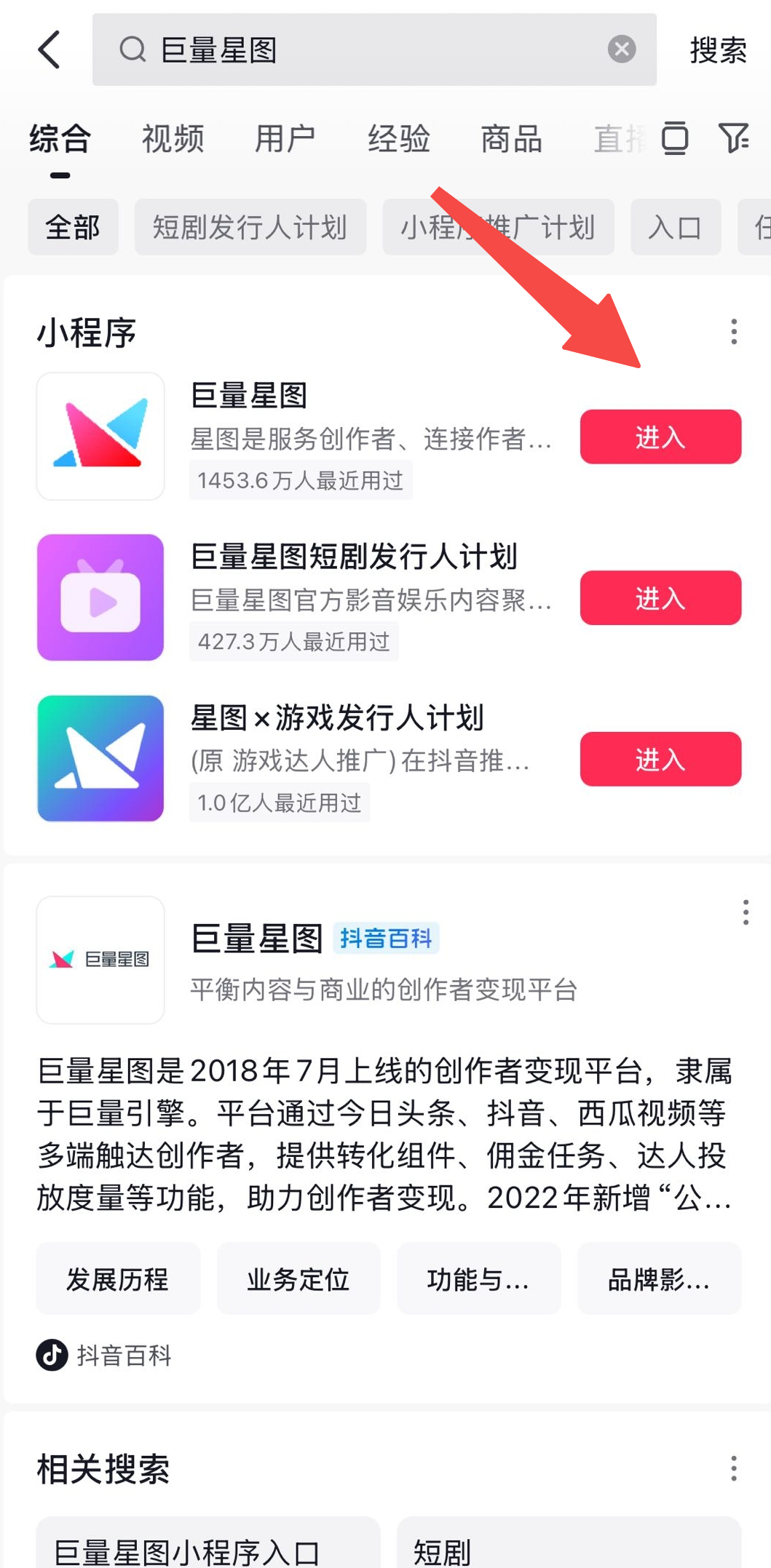Tap the 搜索 button
The width and height of the screenshot is (771, 1568).
click(718, 50)
